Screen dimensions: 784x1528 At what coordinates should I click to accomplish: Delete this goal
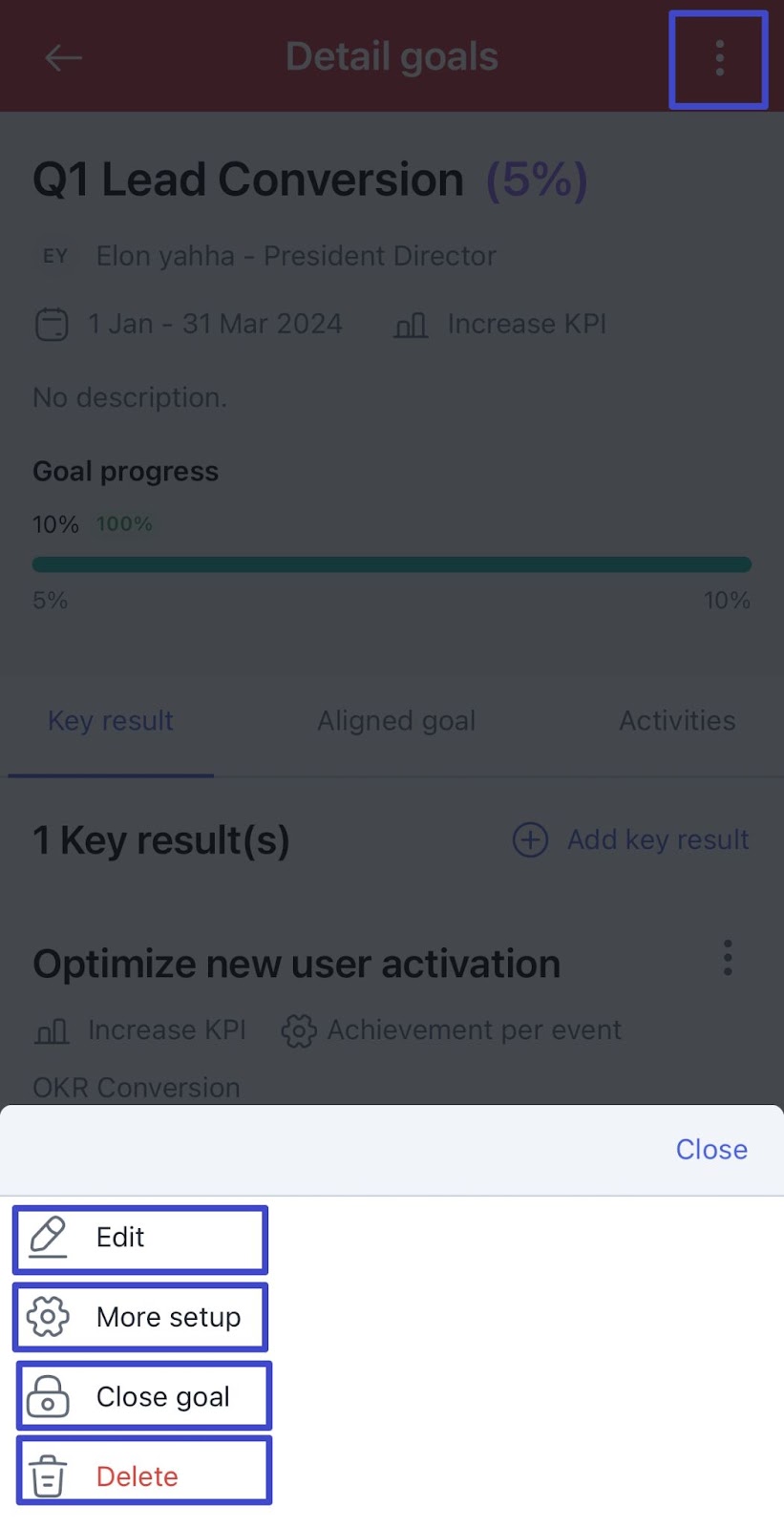pyautogui.click(x=144, y=1471)
